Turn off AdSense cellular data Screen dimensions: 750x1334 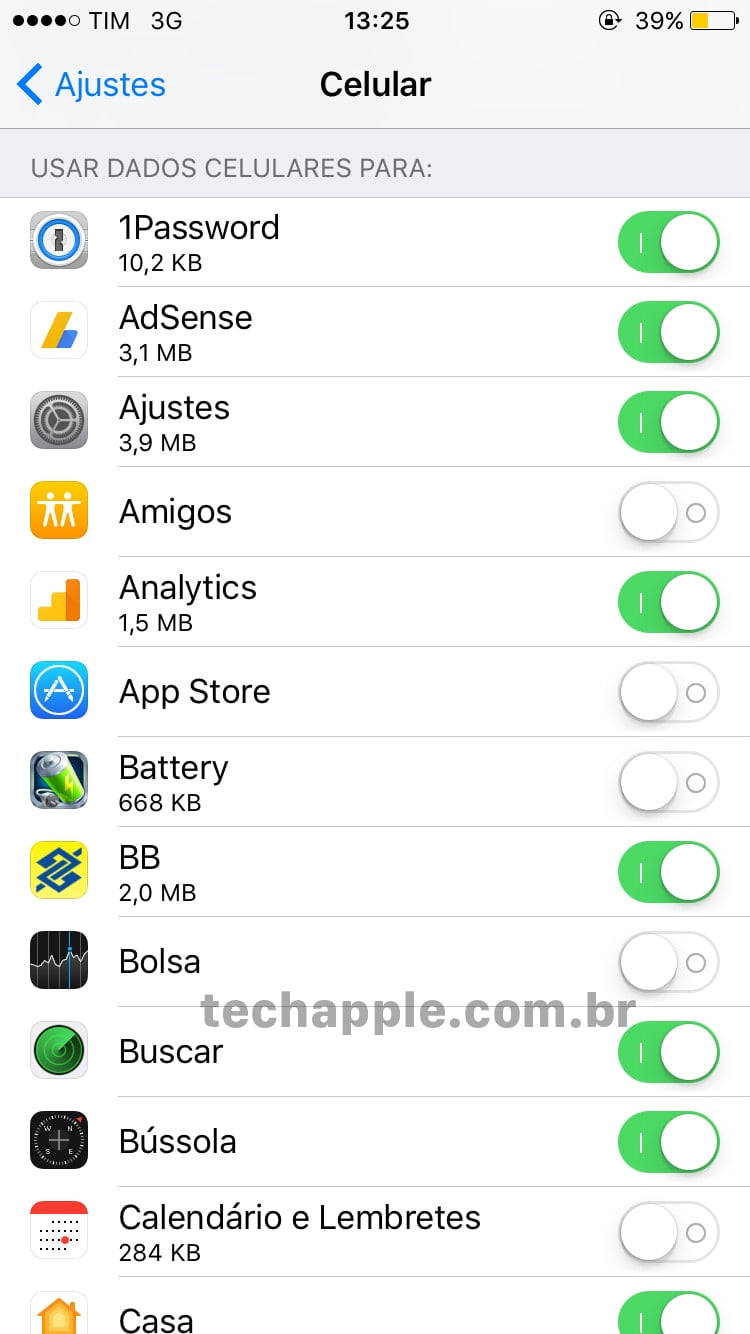click(x=668, y=332)
